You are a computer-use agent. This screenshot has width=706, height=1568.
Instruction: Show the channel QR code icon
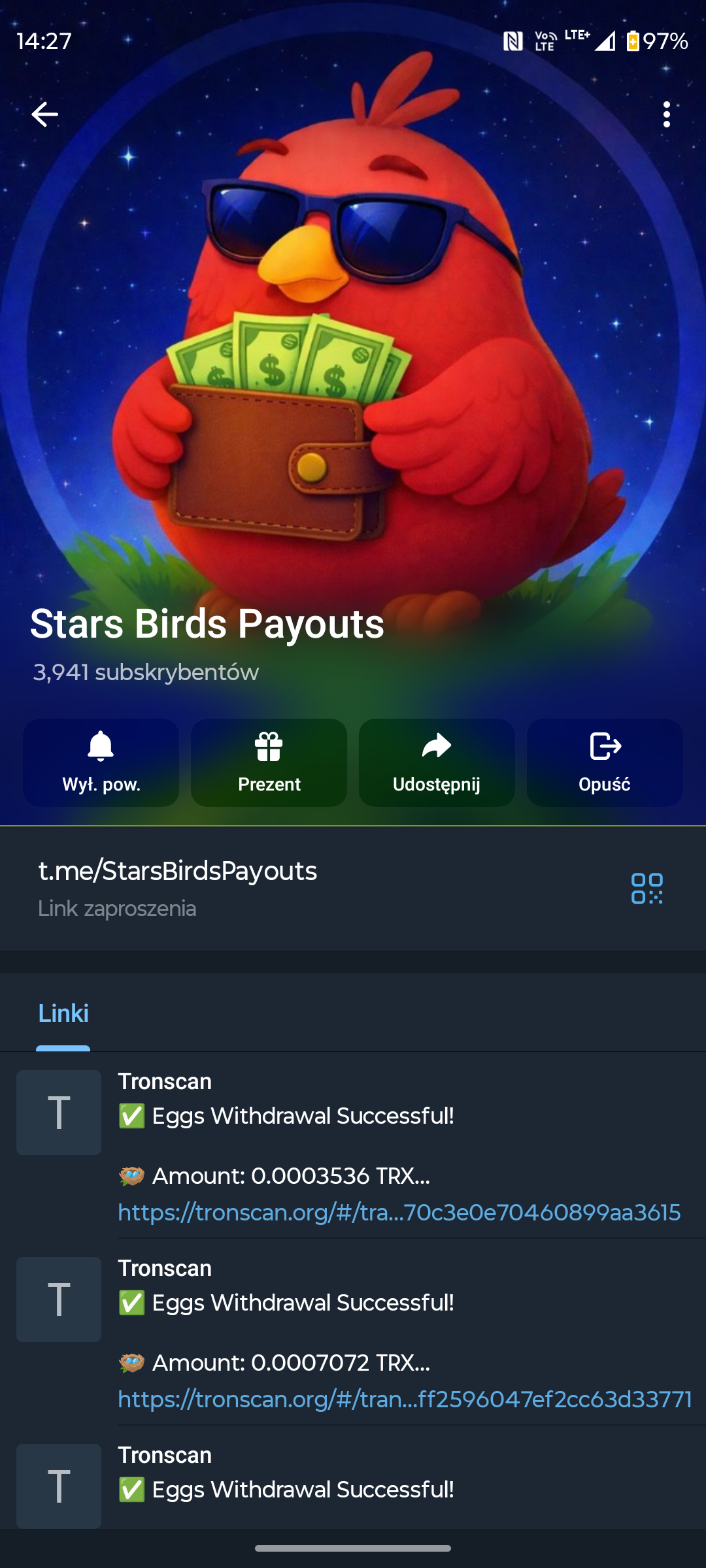(x=647, y=889)
